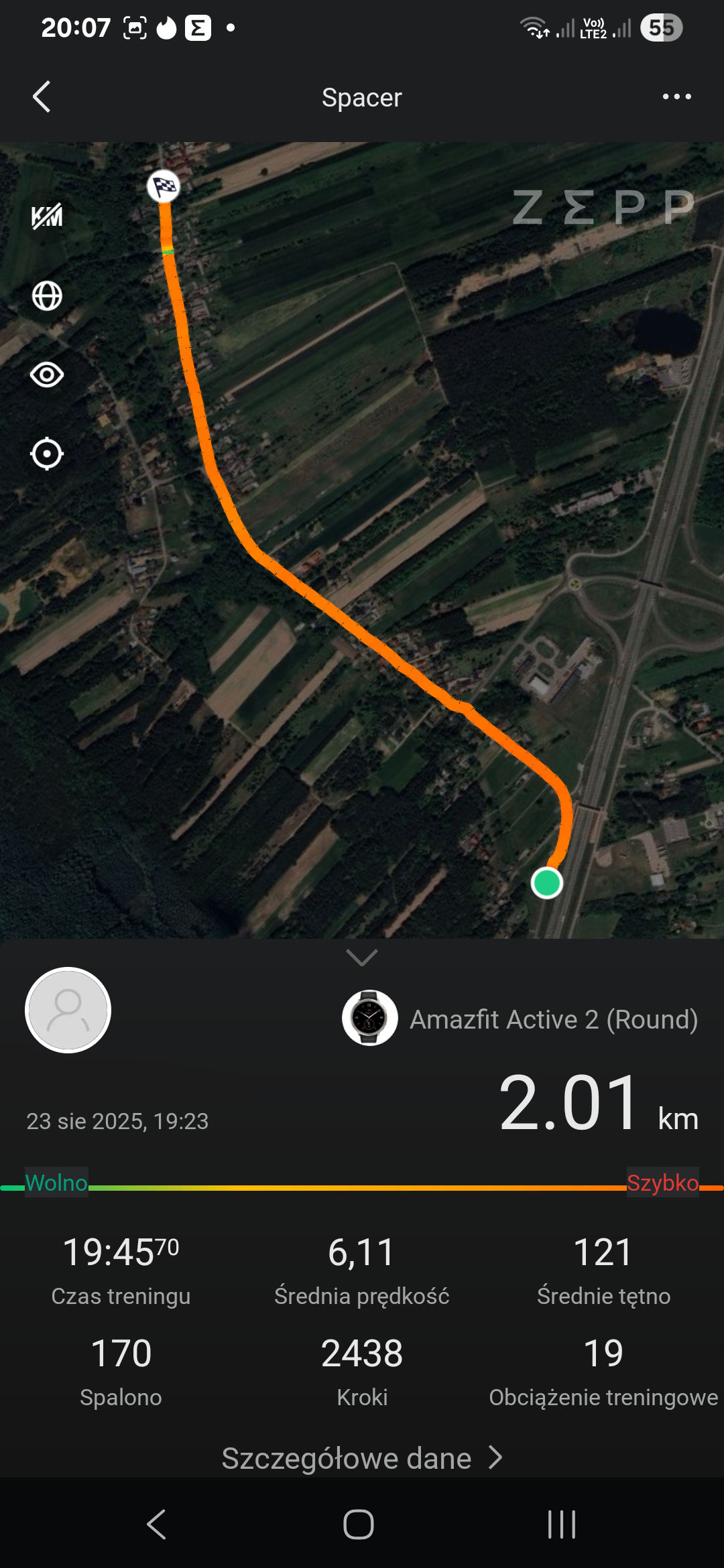Recenter the map on the route
Image resolution: width=724 pixels, height=1568 pixels.
pyautogui.click(x=47, y=454)
